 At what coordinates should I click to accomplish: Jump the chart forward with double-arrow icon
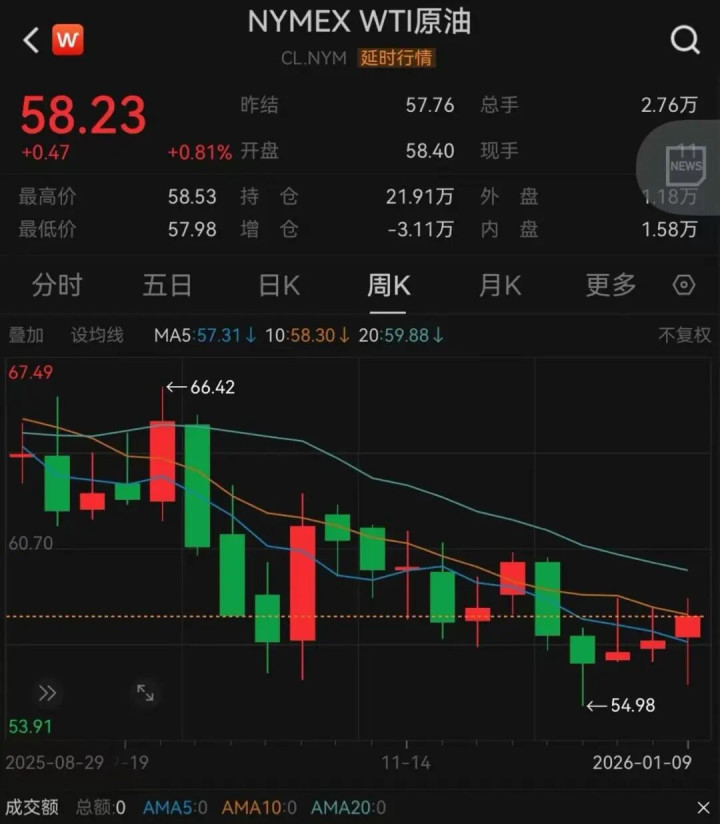(x=47, y=693)
